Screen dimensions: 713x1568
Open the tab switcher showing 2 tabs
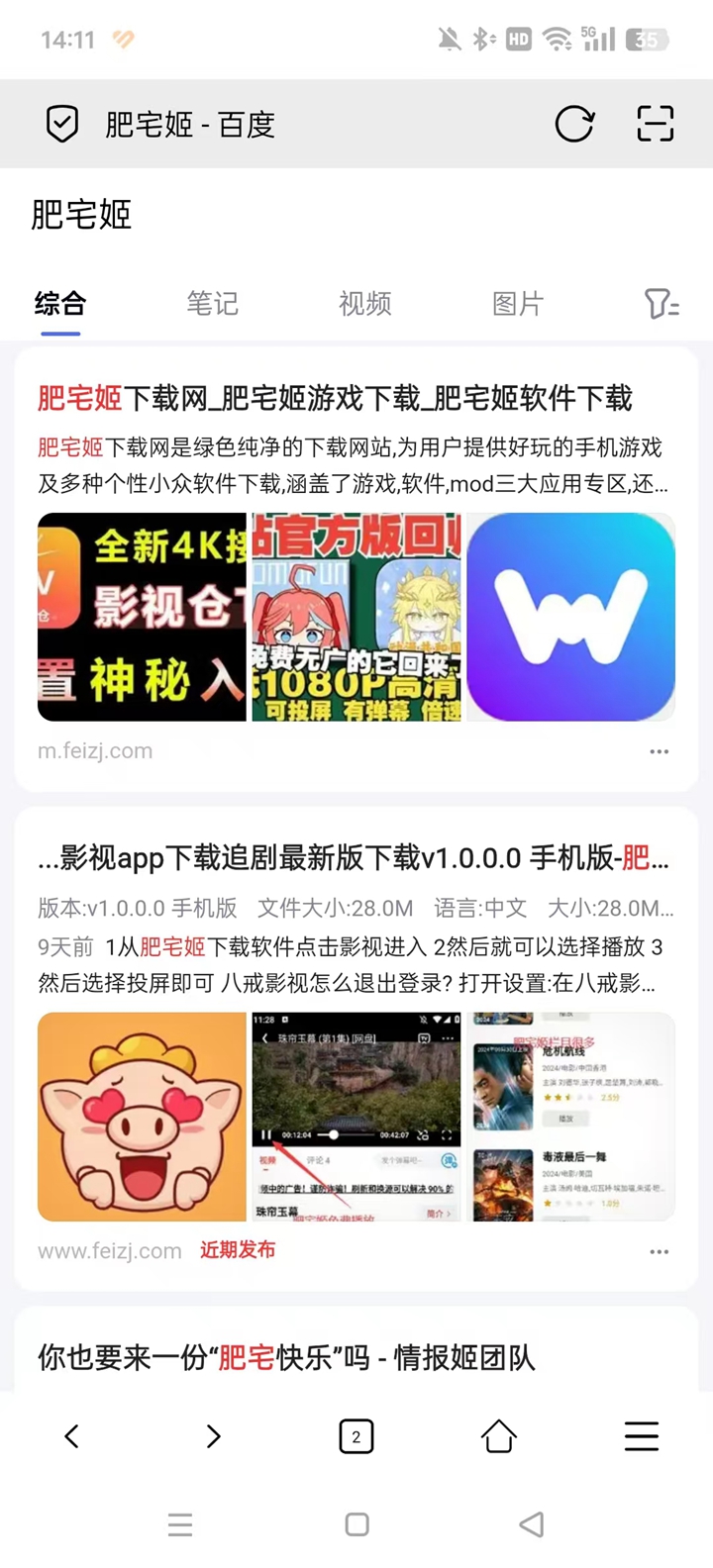[x=356, y=1436]
